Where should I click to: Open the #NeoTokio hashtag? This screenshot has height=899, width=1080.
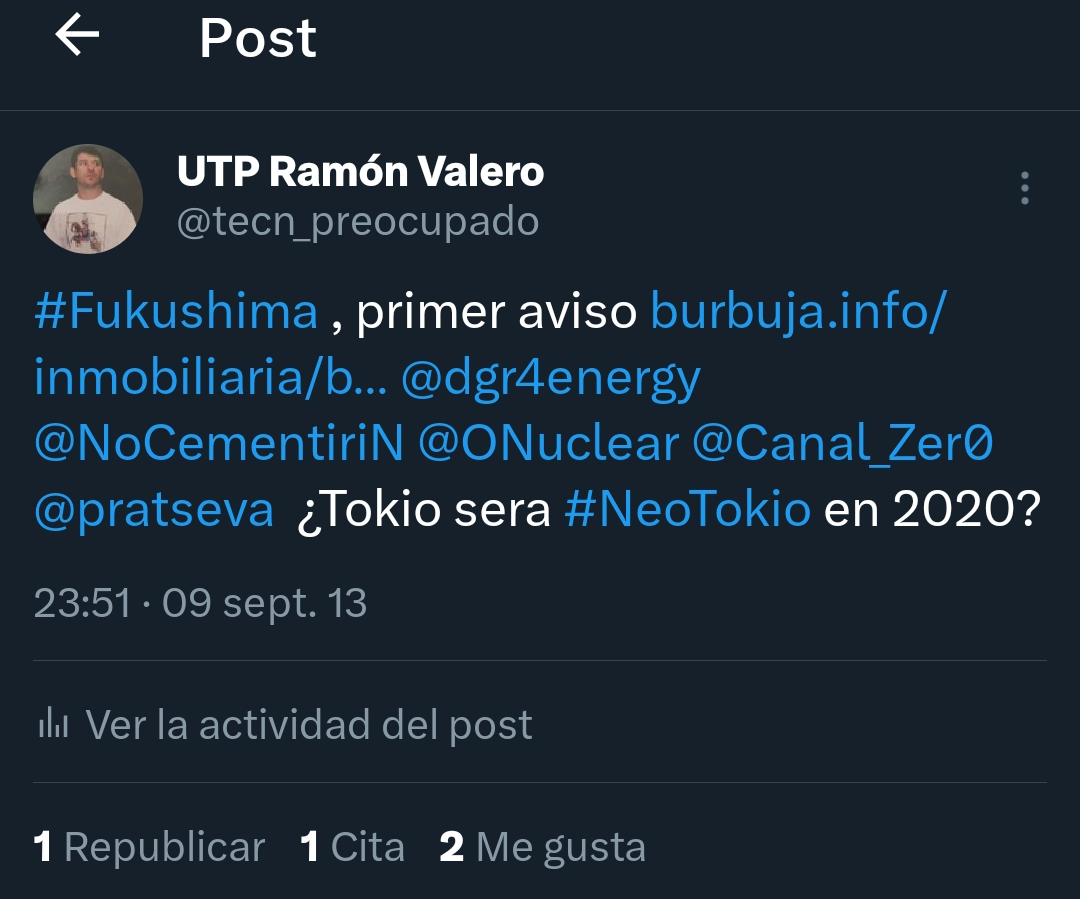(687, 510)
